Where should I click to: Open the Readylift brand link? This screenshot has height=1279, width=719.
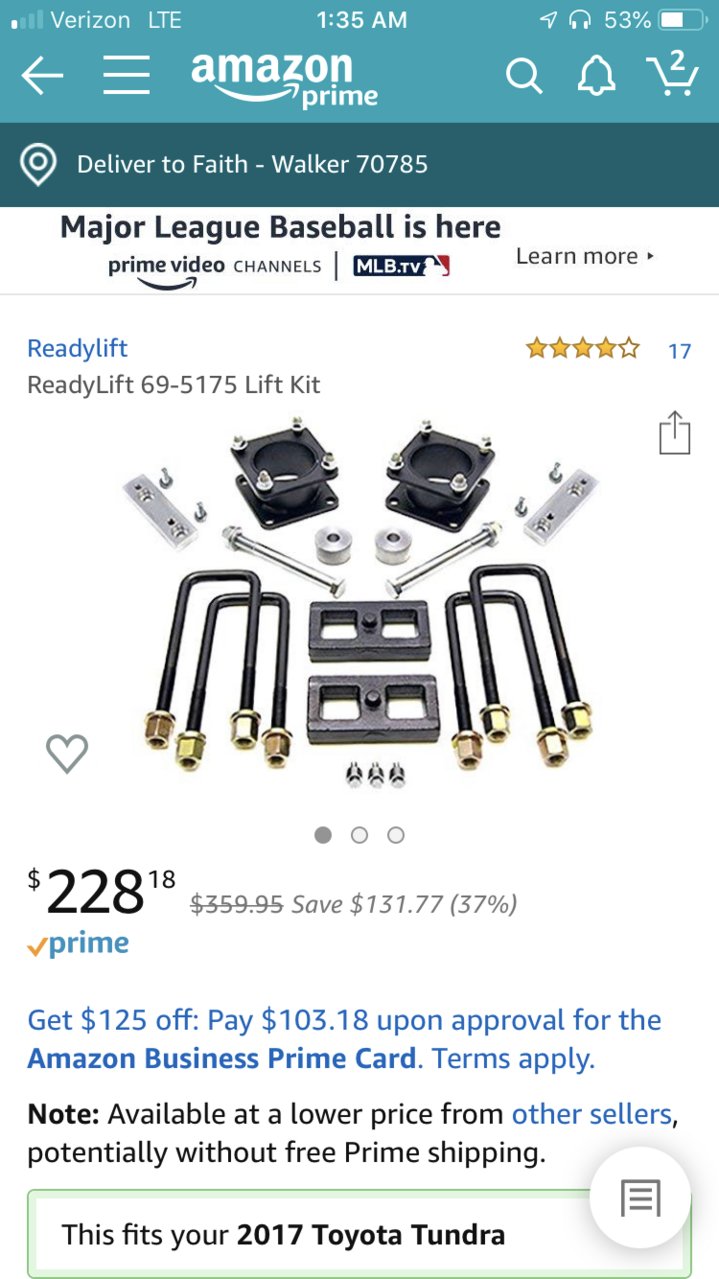coord(77,348)
